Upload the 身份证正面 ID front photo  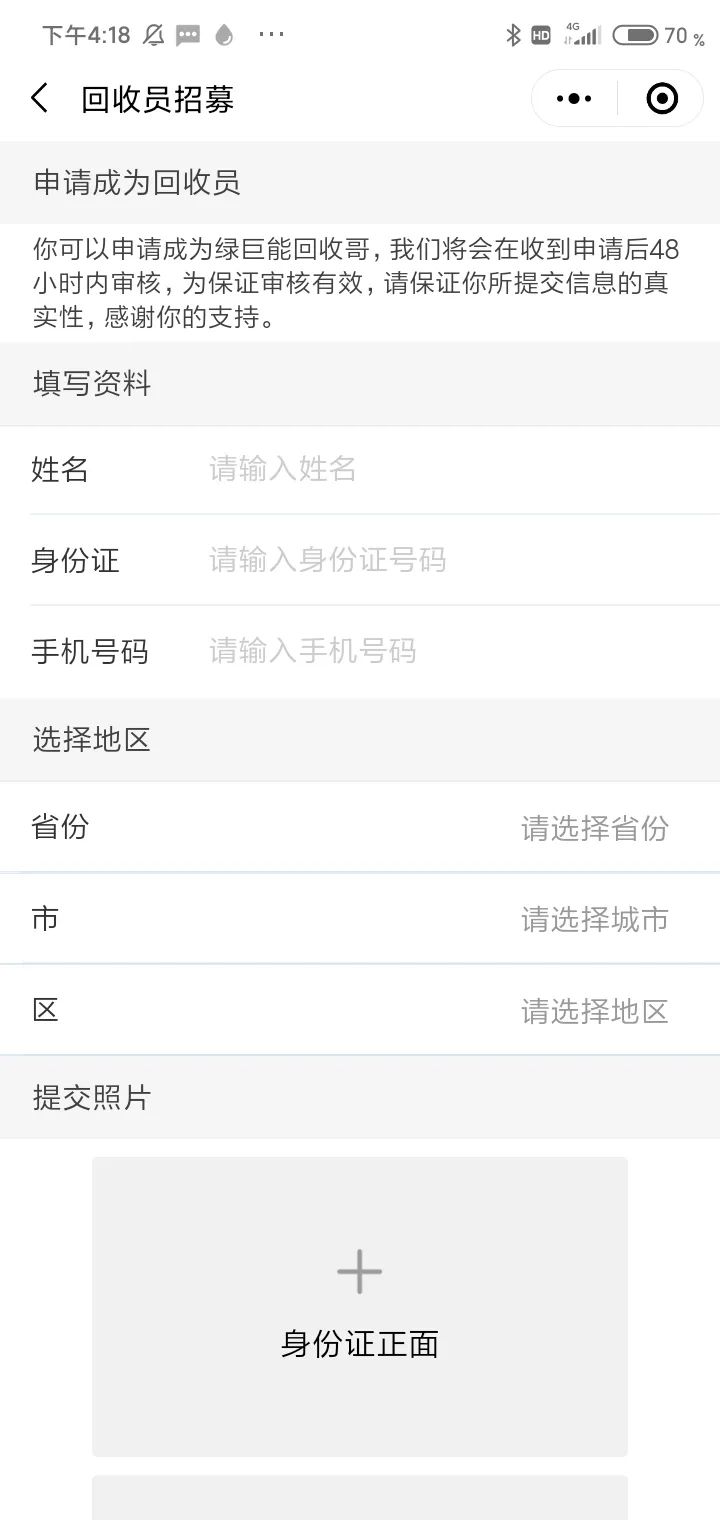pyautogui.click(x=360, y=1307)
